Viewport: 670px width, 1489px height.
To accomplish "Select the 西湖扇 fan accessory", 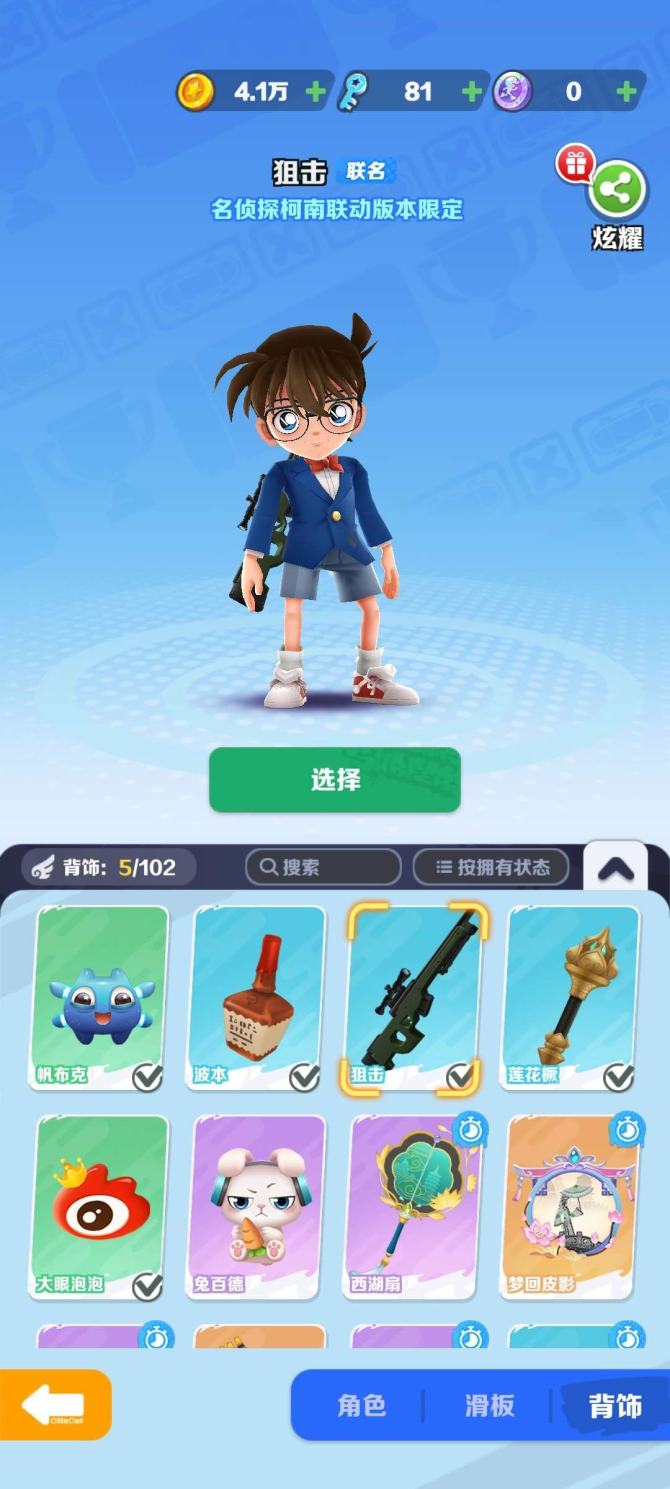I will [x=414, y=1205].
